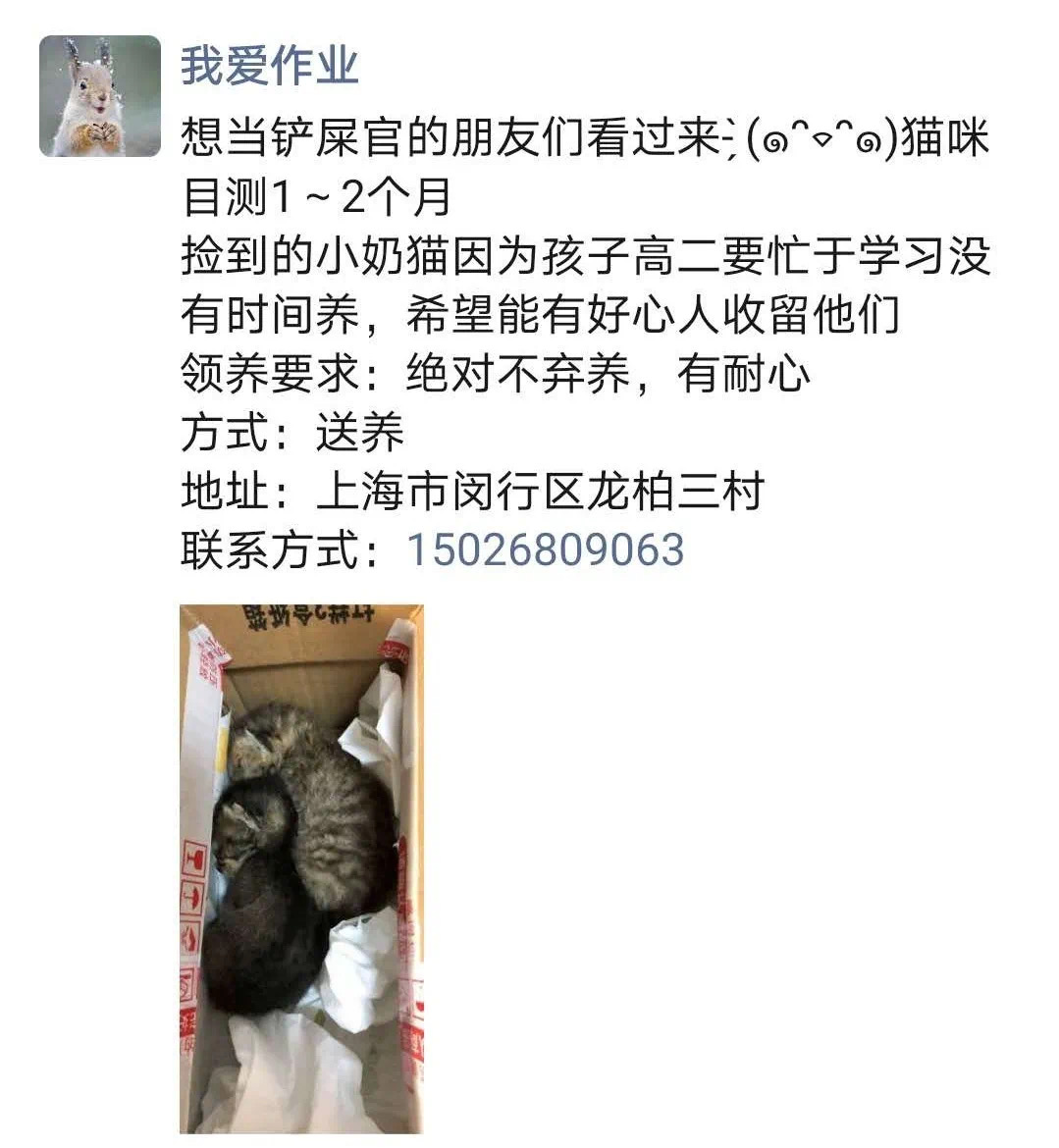Open the profile name 我爱作业

pyautogui.click(x=270, y=66)
